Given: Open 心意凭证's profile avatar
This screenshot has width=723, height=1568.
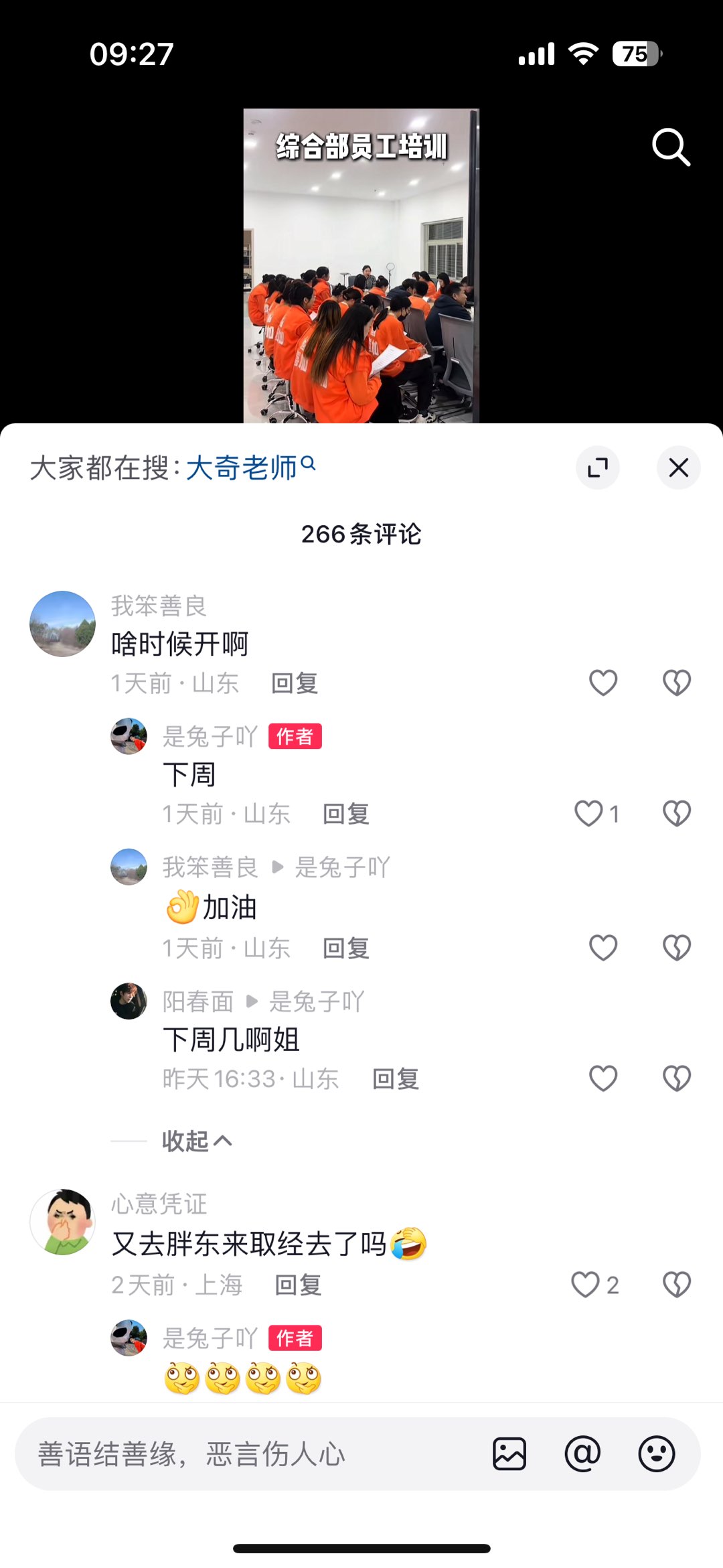Looking at the screenshot, I should [x=62, y=1222].
